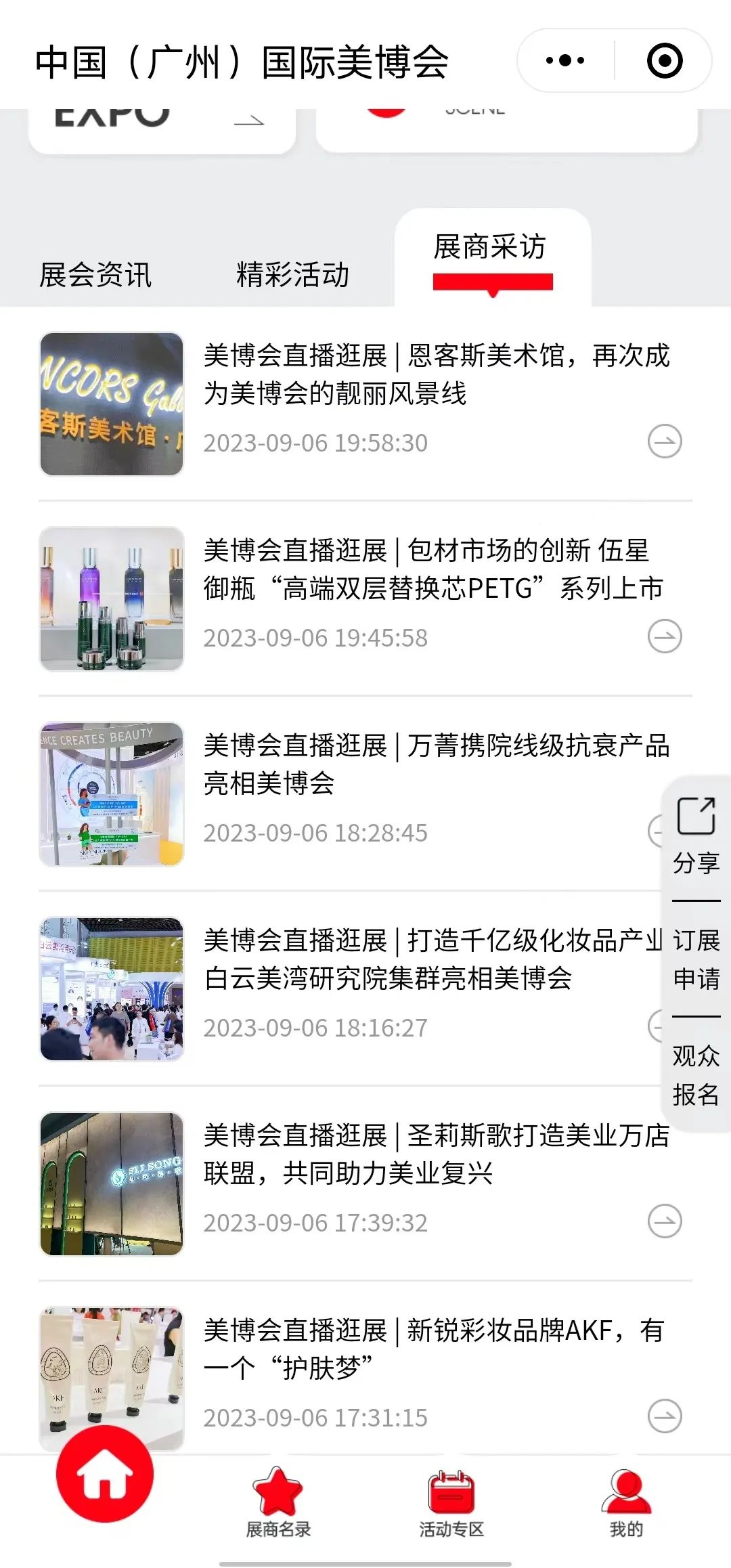View the 圣莉斯歌 alliance article

point(436,1154)
